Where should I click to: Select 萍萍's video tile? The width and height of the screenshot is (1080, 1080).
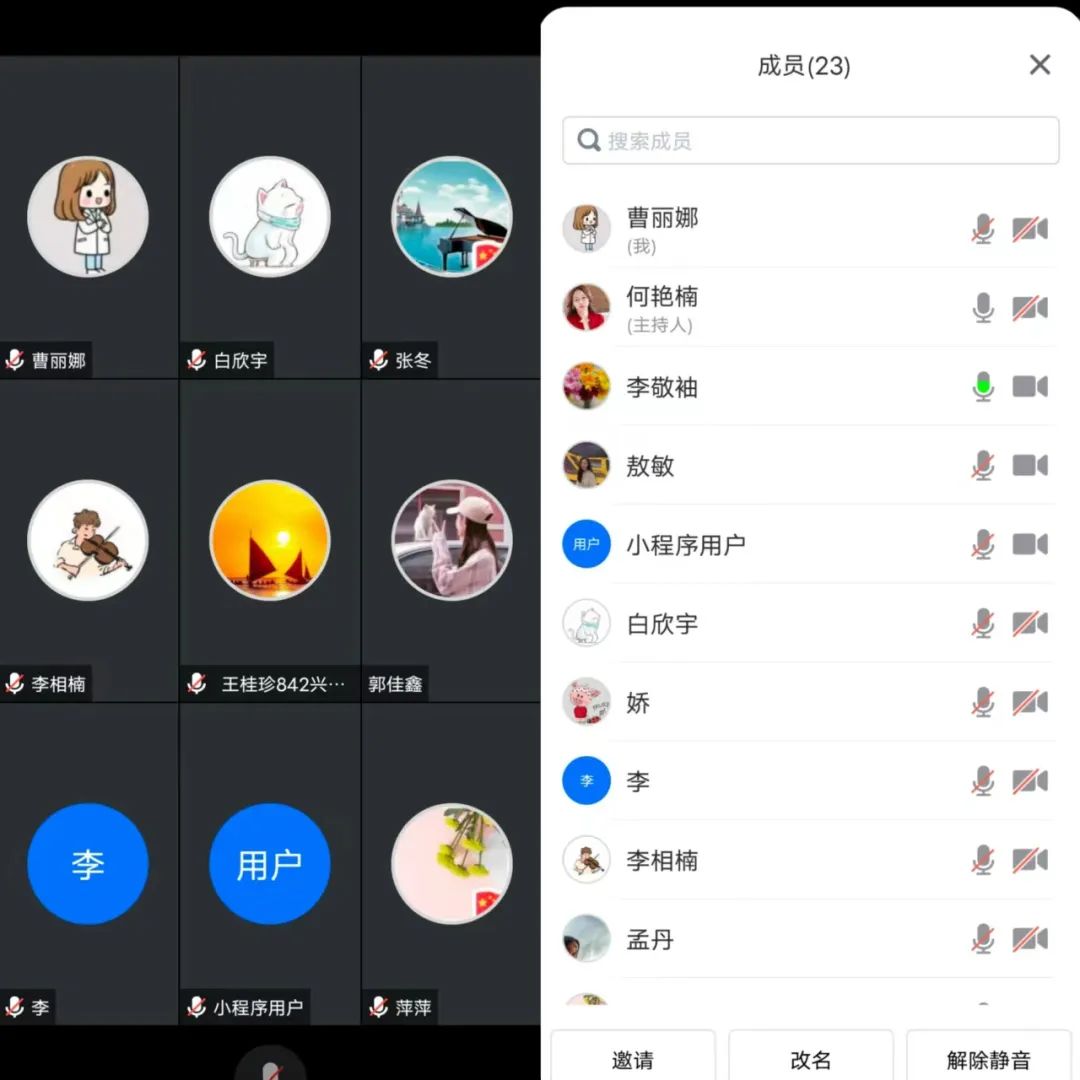coord(451,864)
